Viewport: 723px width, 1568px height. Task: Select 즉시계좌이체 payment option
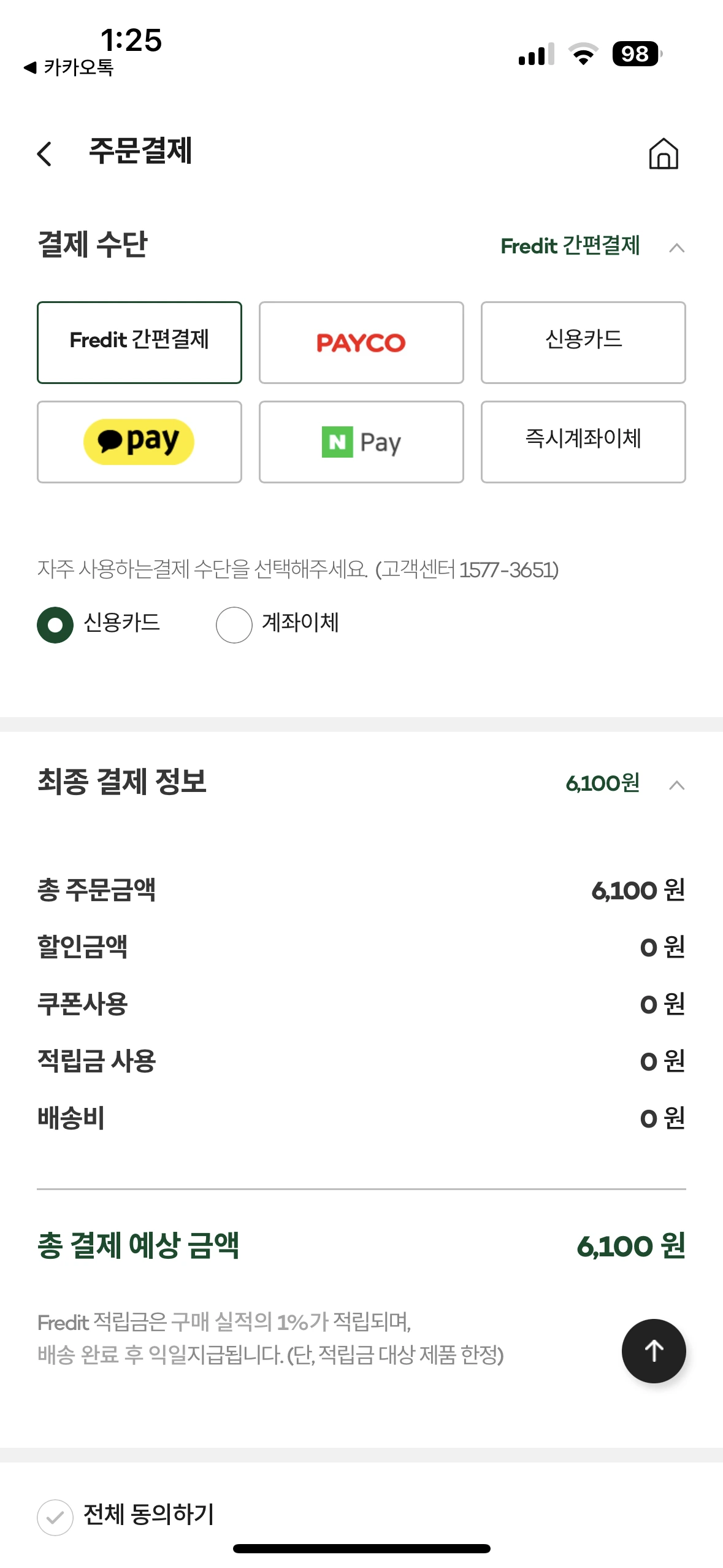583,442
